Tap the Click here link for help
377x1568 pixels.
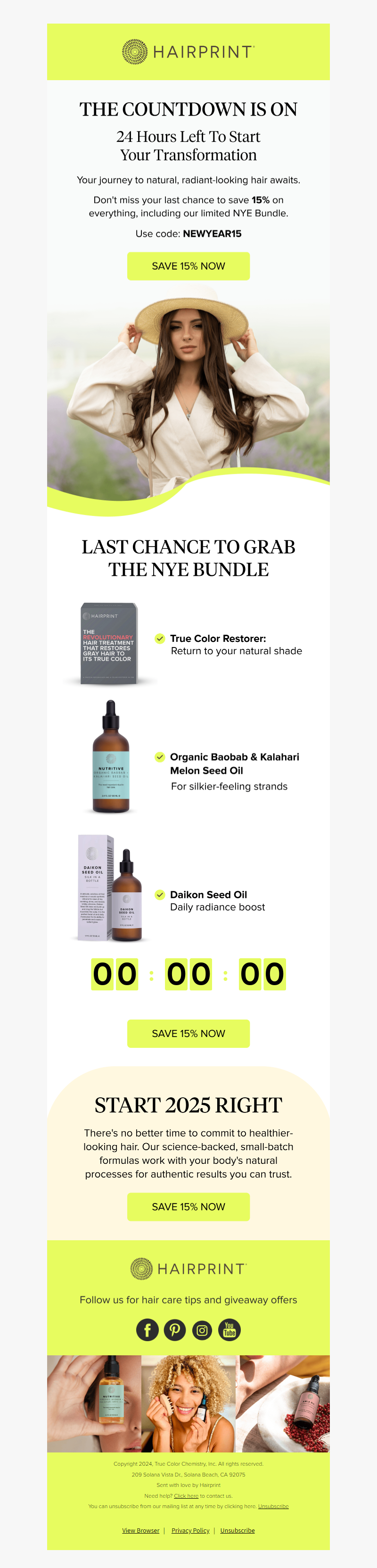point(186,1495)
